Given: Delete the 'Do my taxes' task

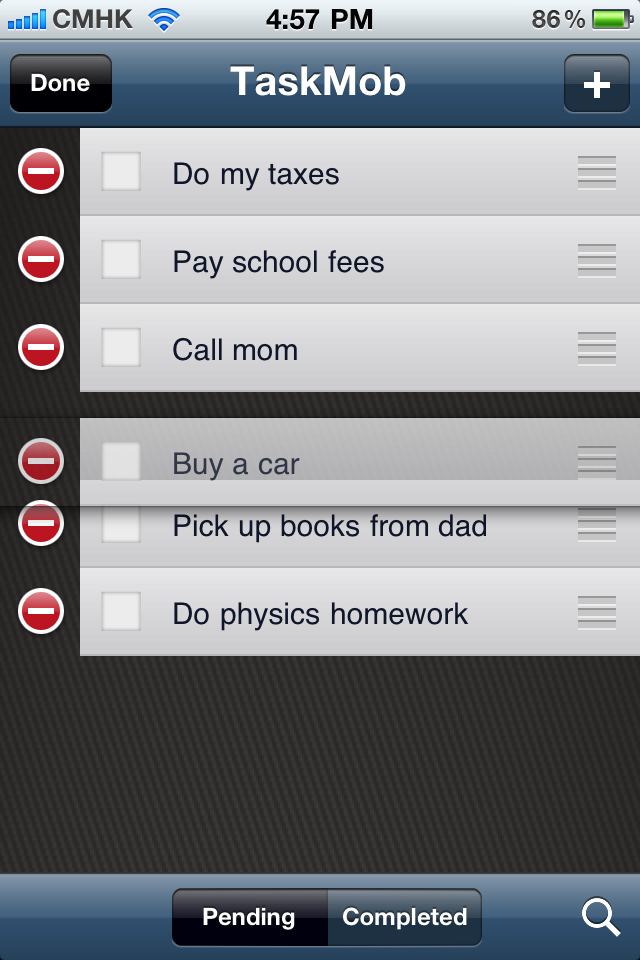Looking at the screenshot, I should click(41, 173).
